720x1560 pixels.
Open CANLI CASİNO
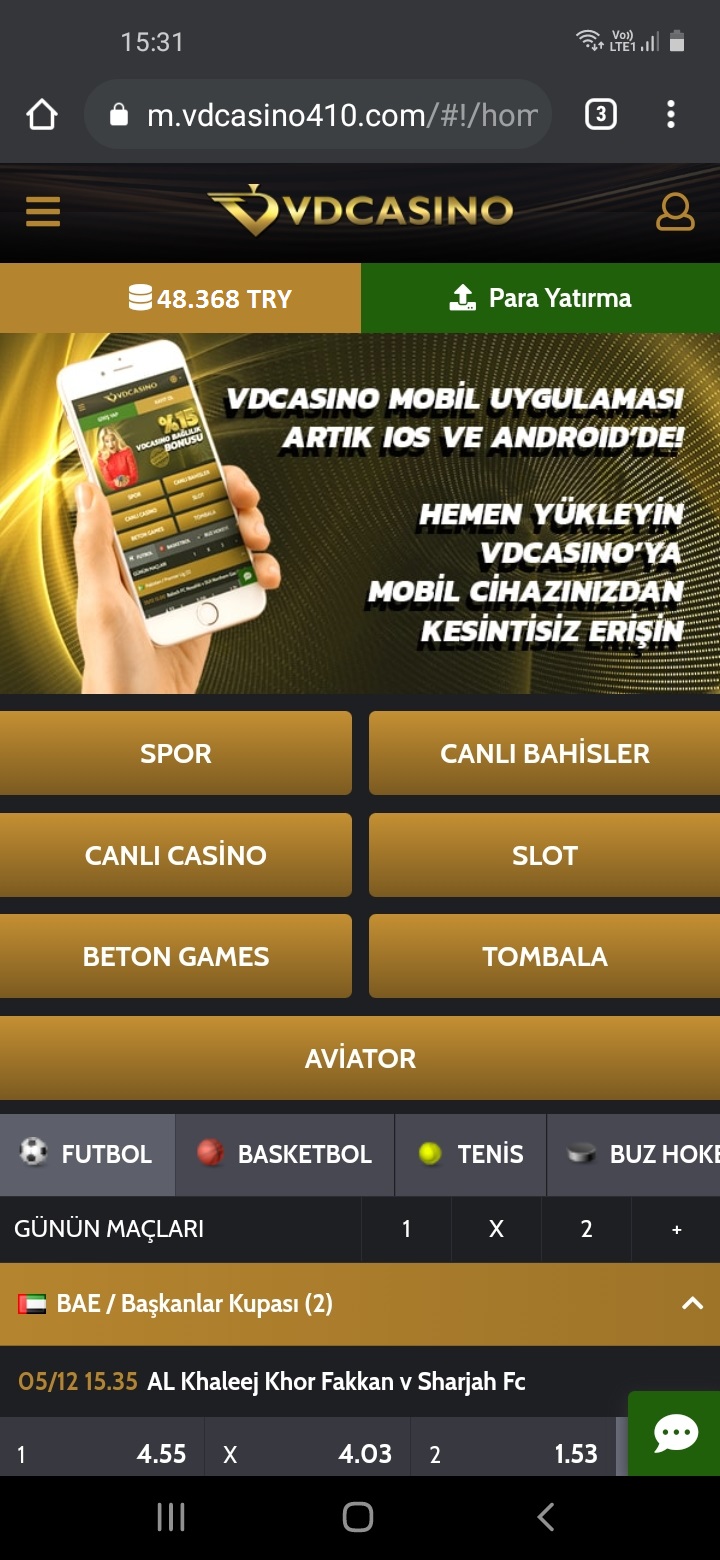pos(176,855)
